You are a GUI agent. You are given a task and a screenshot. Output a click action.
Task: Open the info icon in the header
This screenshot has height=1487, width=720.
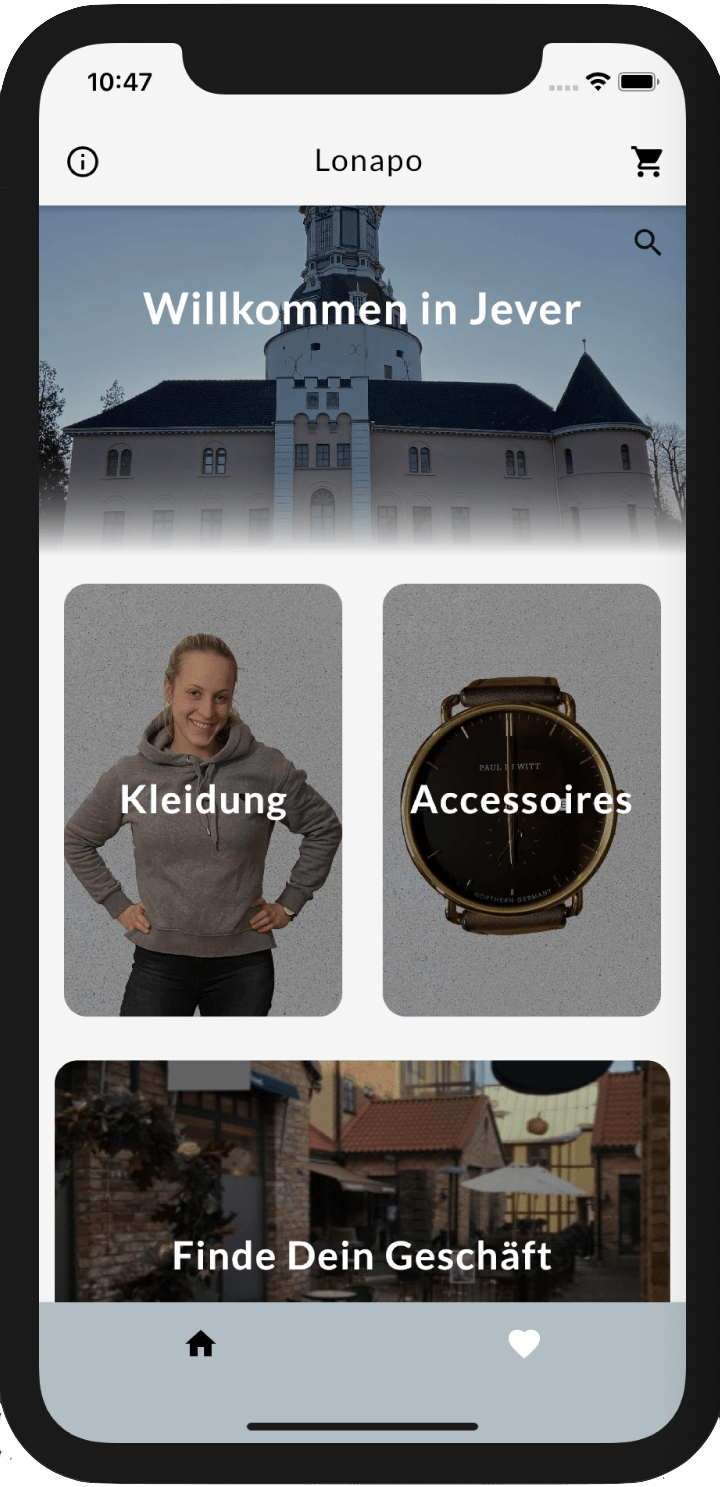click(x=83, y=162)
